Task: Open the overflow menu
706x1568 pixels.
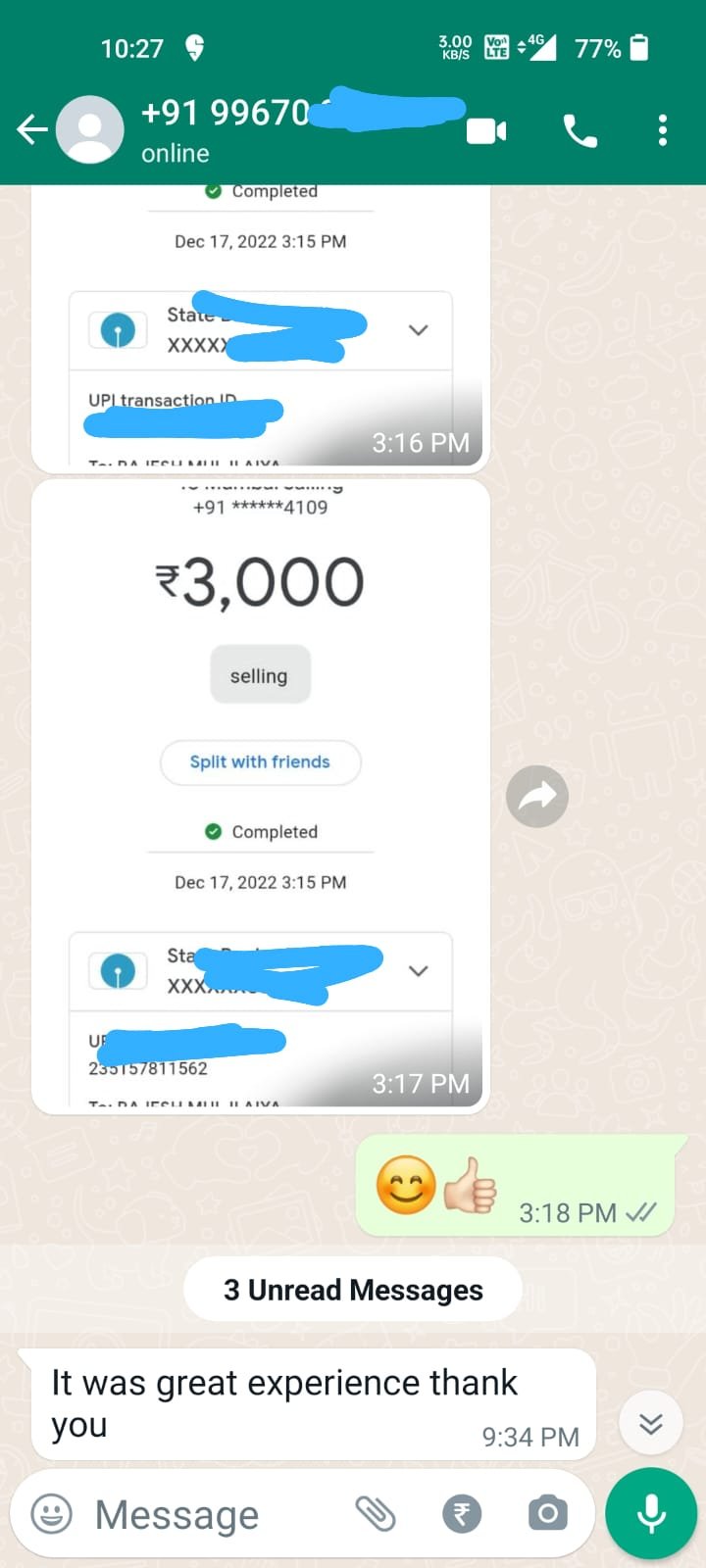Action: [x=663, y=130]
